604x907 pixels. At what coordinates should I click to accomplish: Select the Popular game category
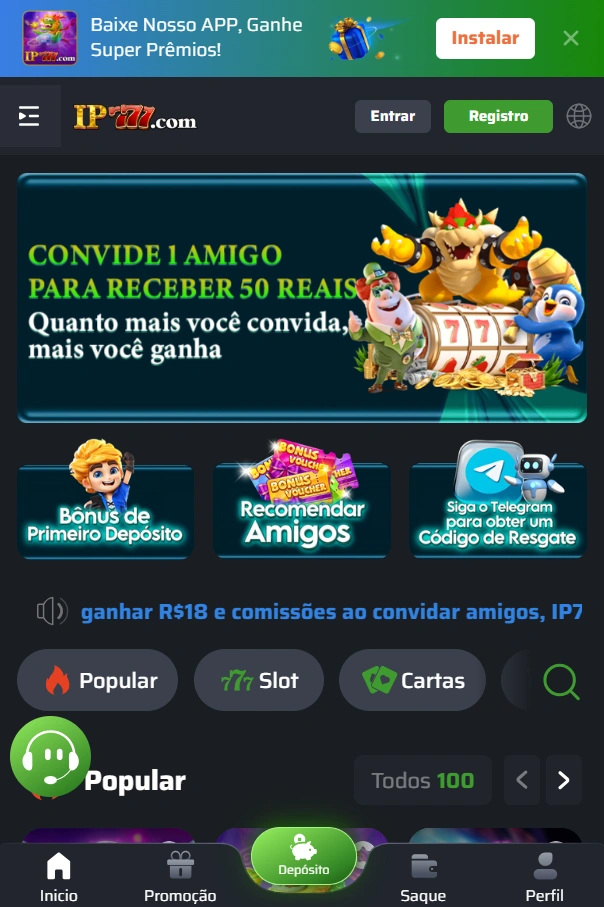pyautogui.click(x=98, y=681)
